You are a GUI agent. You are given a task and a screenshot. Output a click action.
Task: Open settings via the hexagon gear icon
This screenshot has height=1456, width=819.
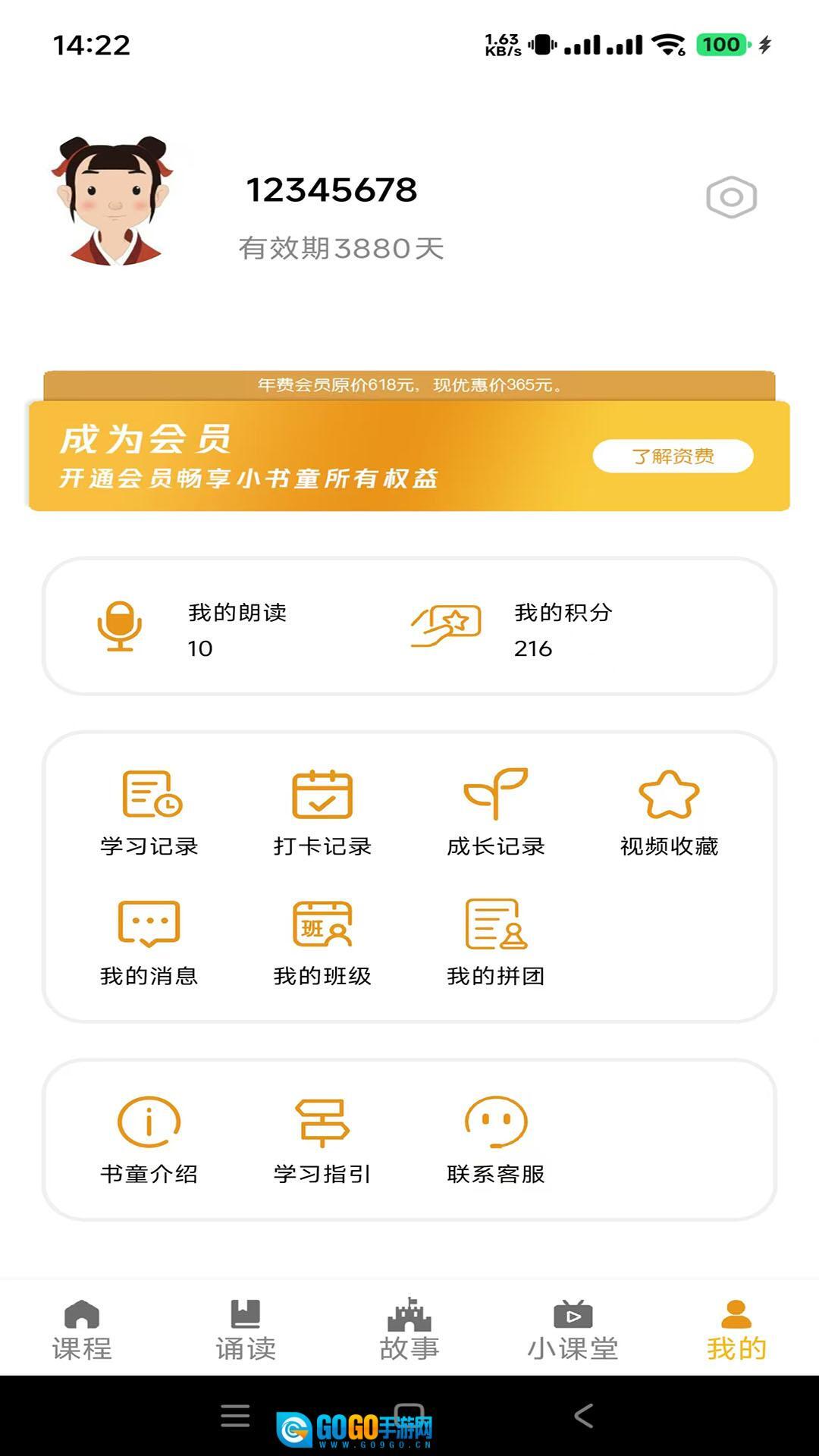pyautogui.click(x=731, y=198)
